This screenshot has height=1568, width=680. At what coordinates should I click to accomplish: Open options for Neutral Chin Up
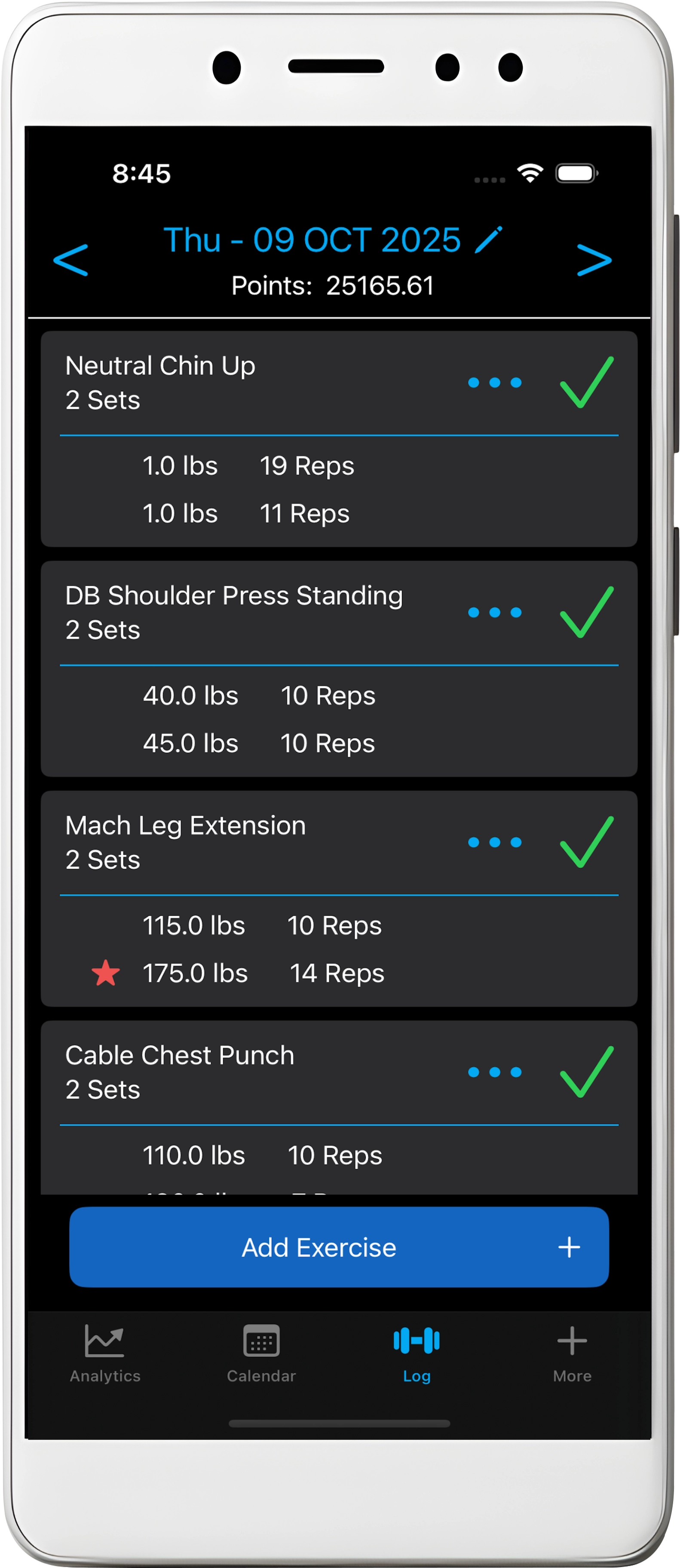494,383
